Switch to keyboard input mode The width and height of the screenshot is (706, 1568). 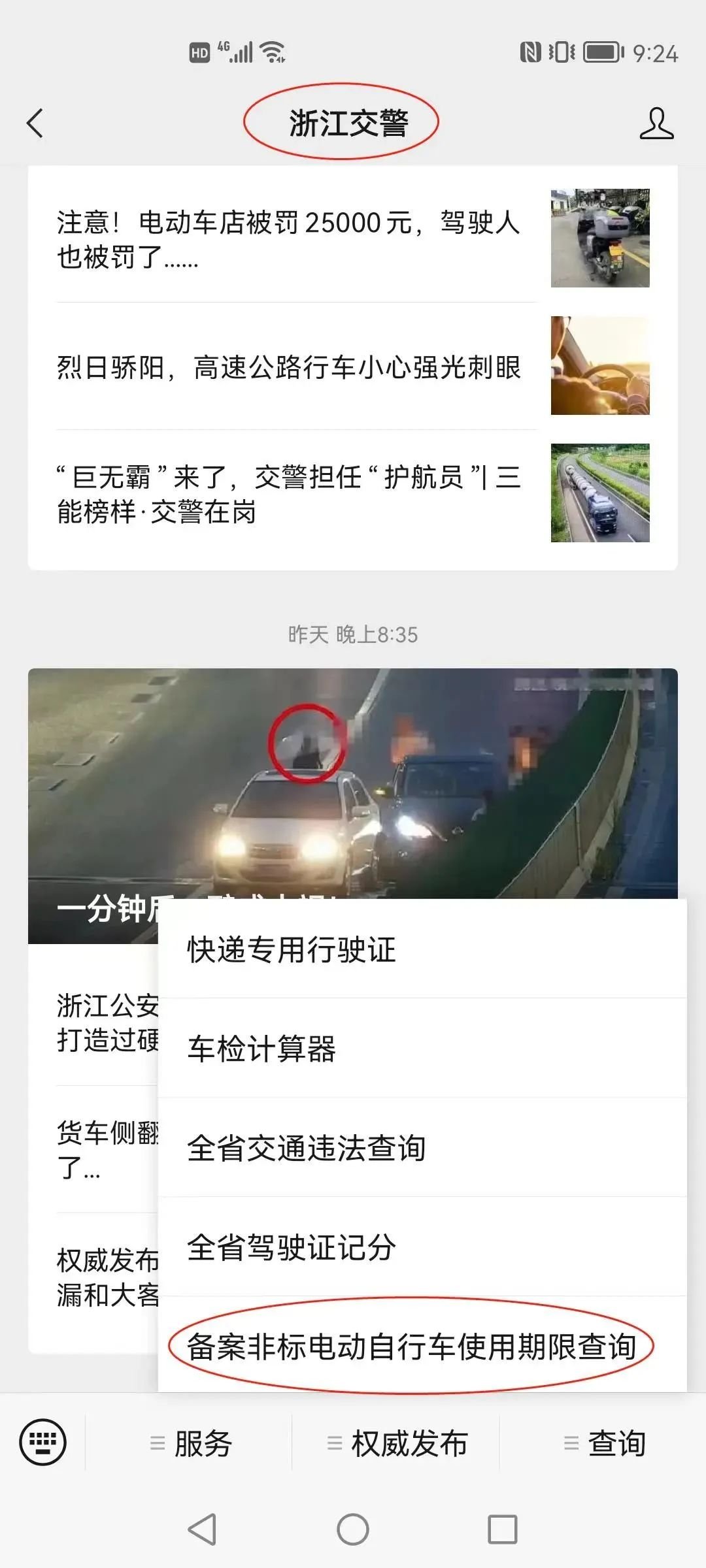click(42, 1442)
